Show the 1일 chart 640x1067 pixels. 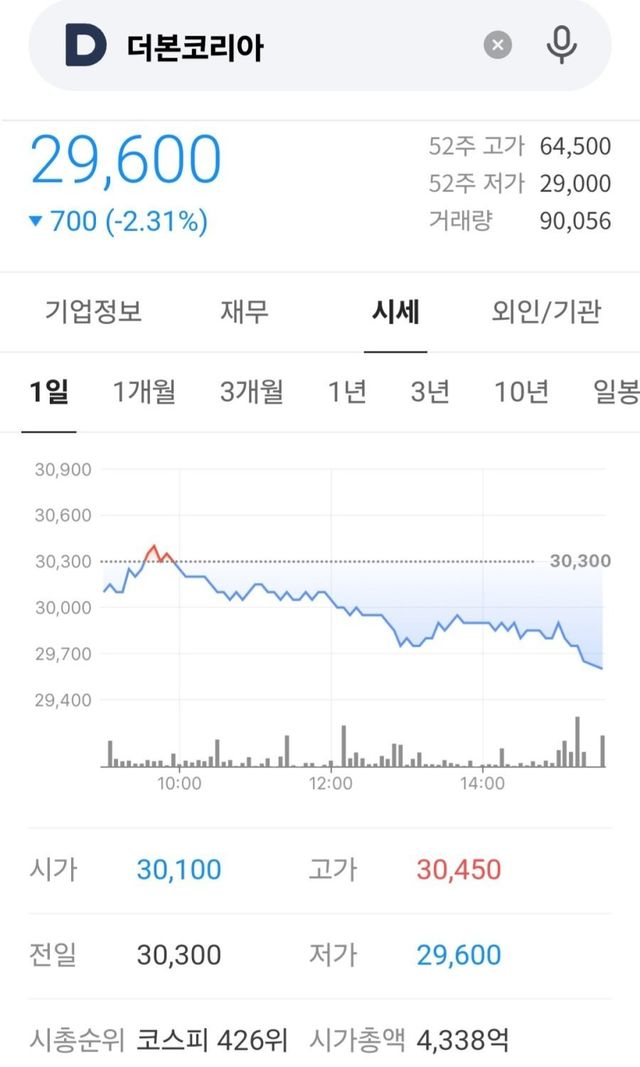49,392
